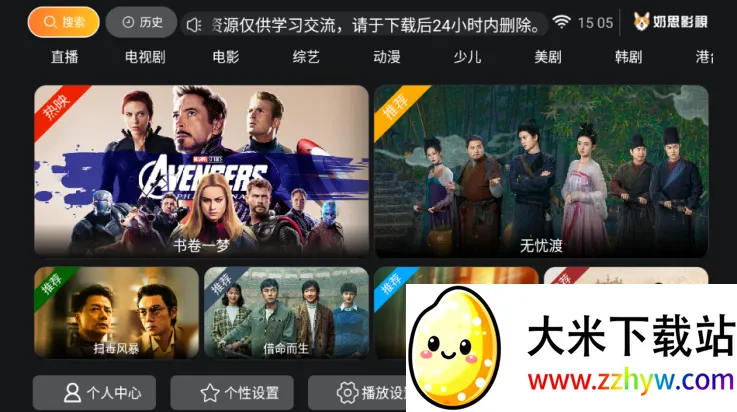Screen dimensions: 737x412
Task: Select the 电影 category
Action: pos(226,57)
